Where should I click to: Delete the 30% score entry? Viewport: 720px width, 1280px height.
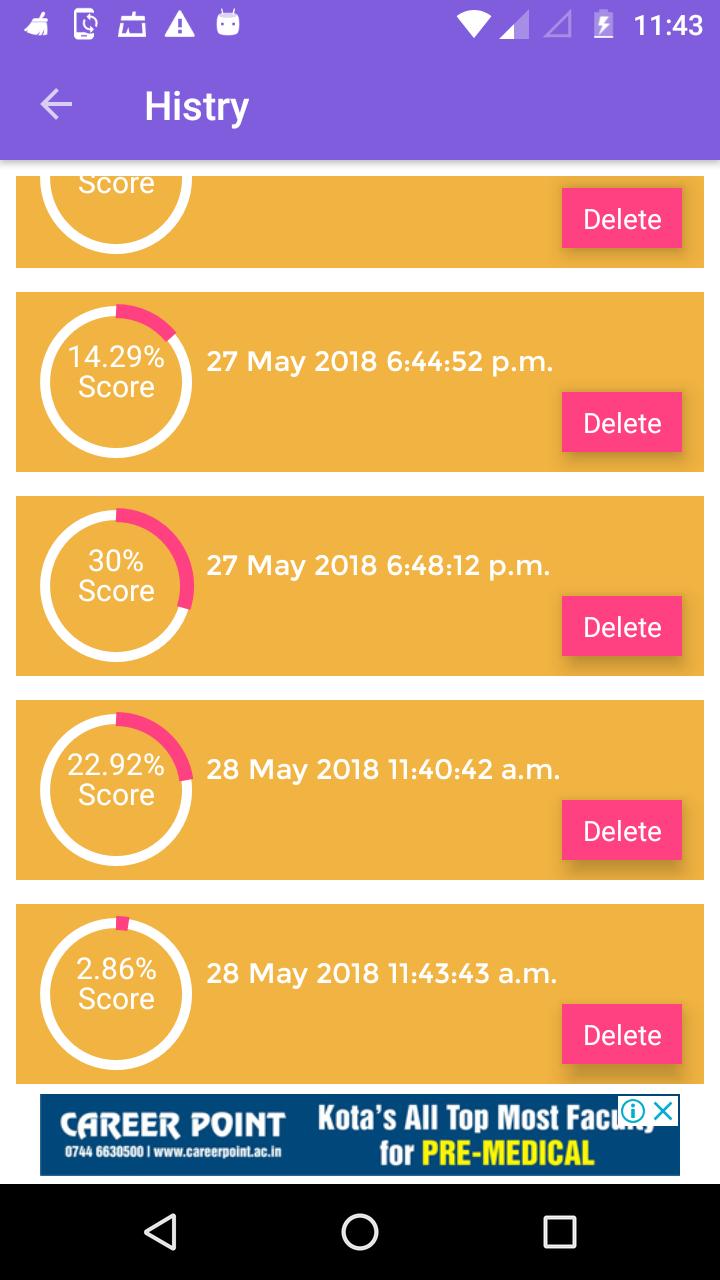point(621,627)
